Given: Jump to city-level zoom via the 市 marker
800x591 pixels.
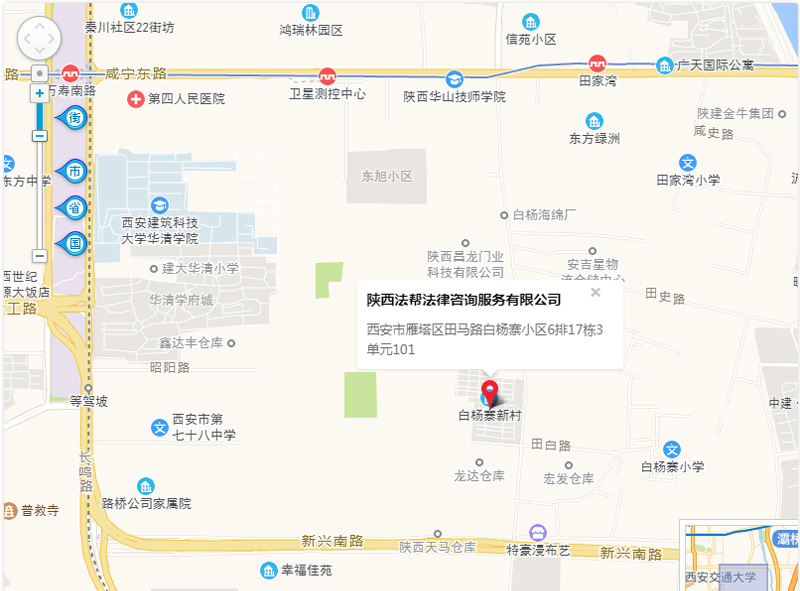Looking at the screenshot, I should pos(73,171).
